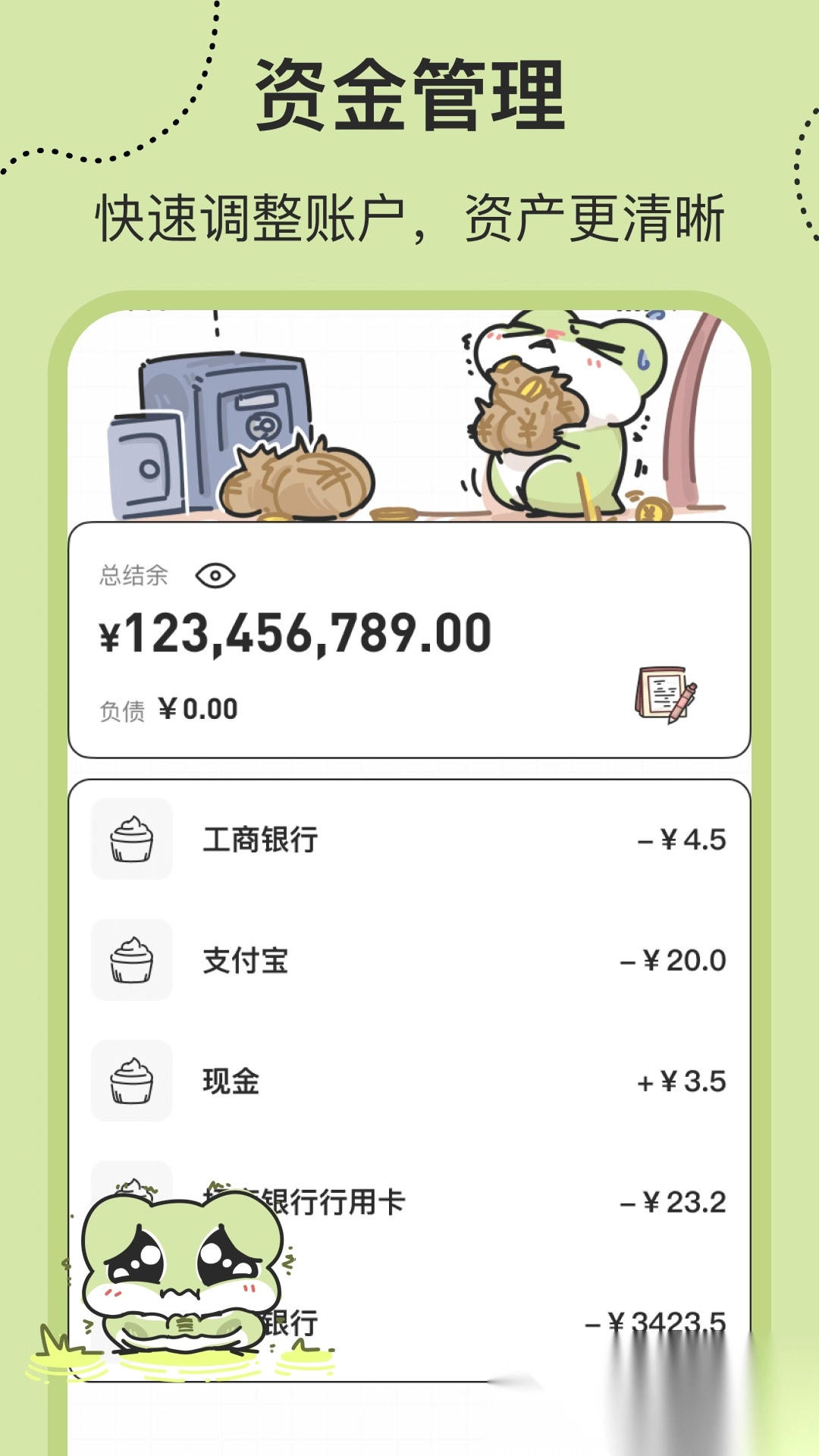Expand the 工商银行 account row
Screen dimensions: 819x1456
click(409, 841)
